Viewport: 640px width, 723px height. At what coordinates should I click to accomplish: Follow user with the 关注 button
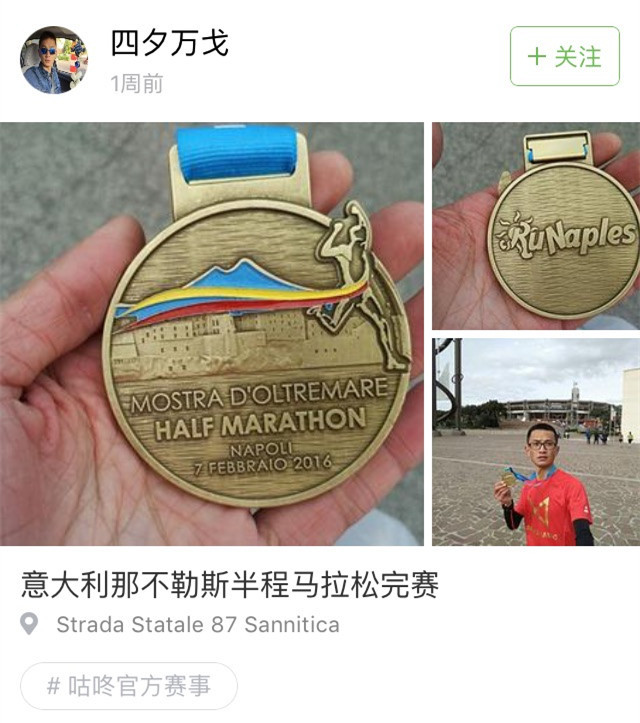[564, 56]
